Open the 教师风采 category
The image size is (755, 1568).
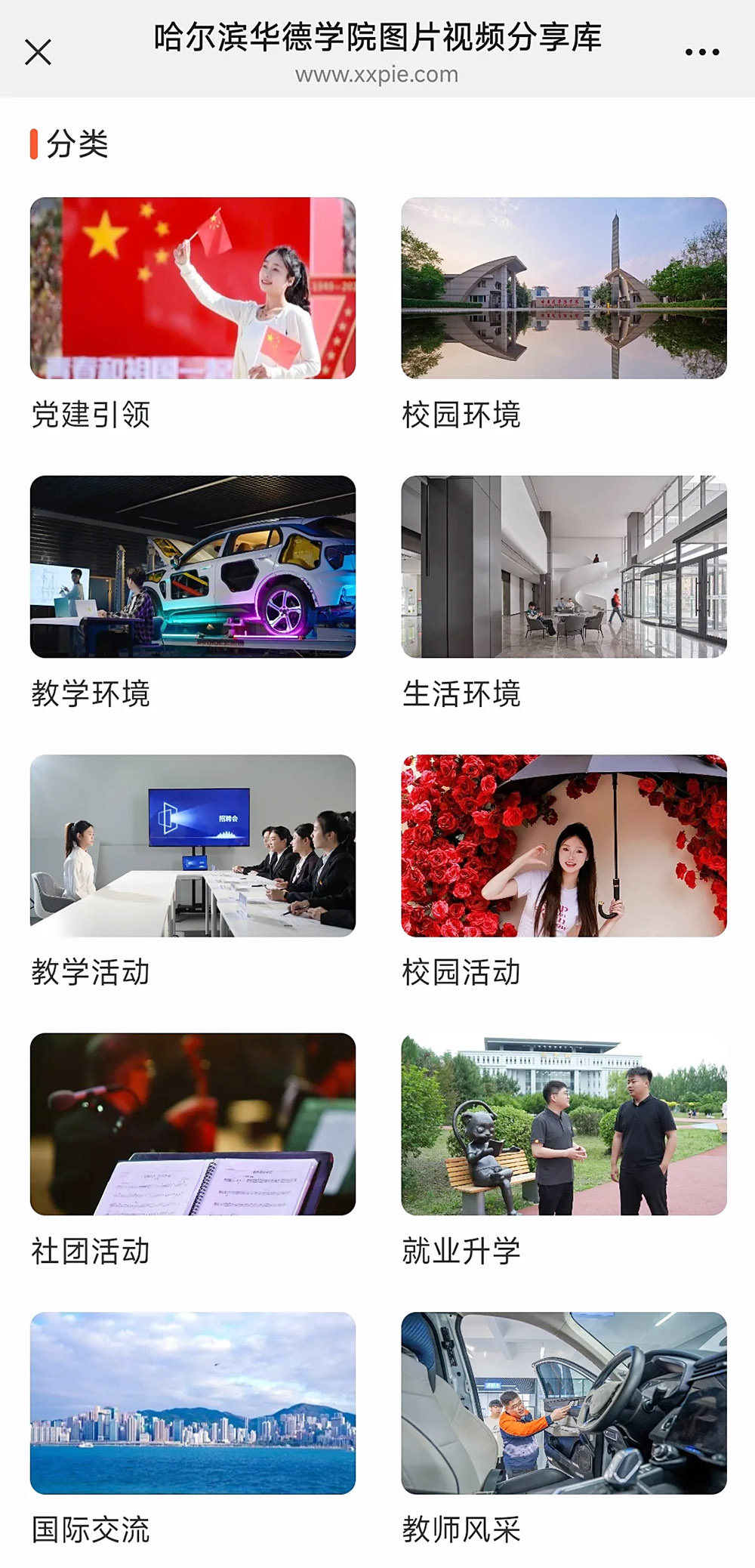coord(563,1403)
